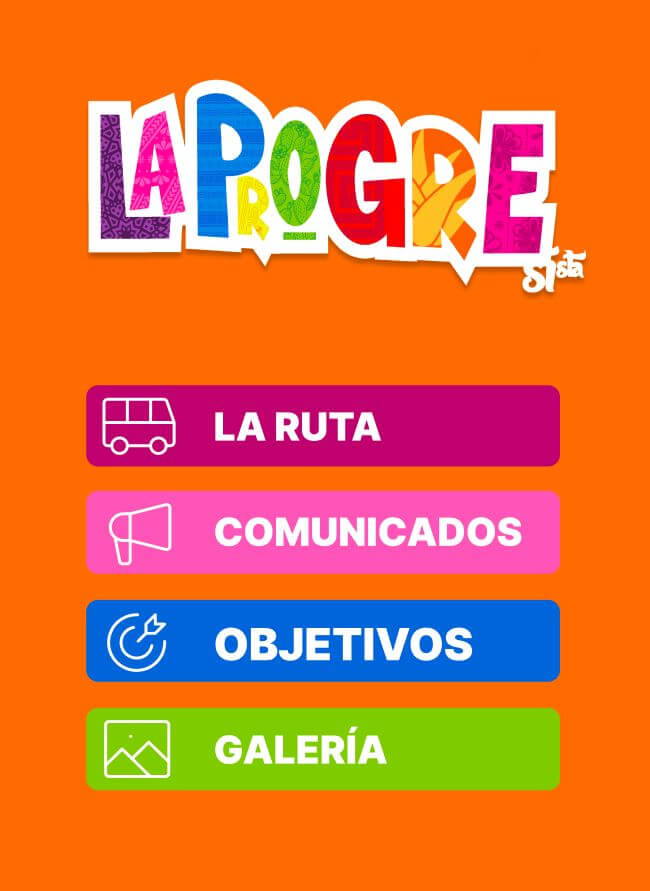View the Comunicados announcements

(322, 532)
